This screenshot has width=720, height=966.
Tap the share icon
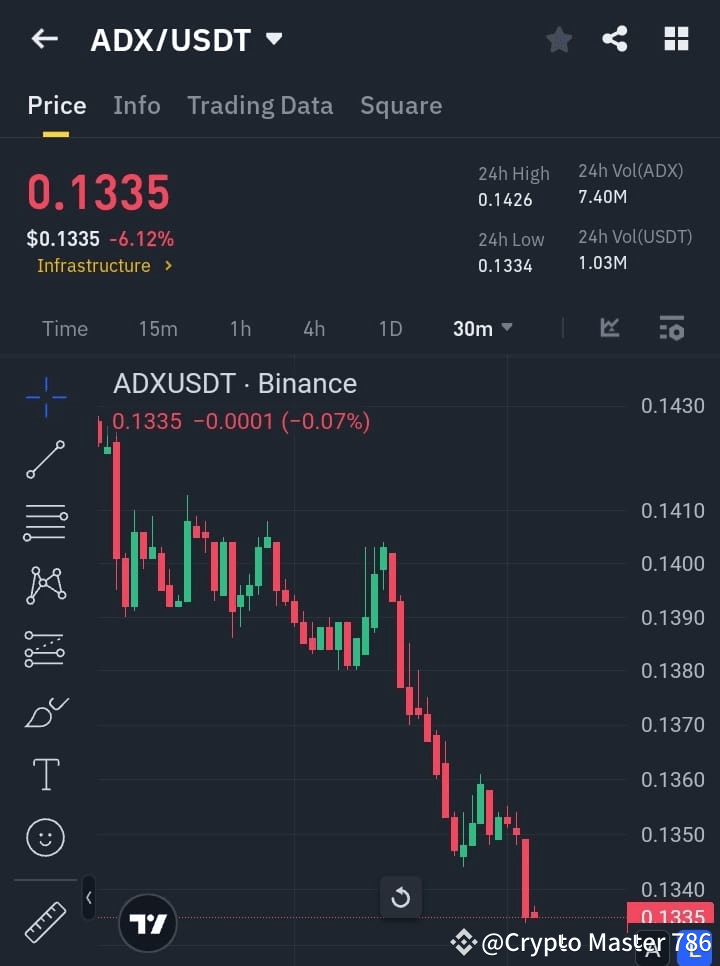615,39
